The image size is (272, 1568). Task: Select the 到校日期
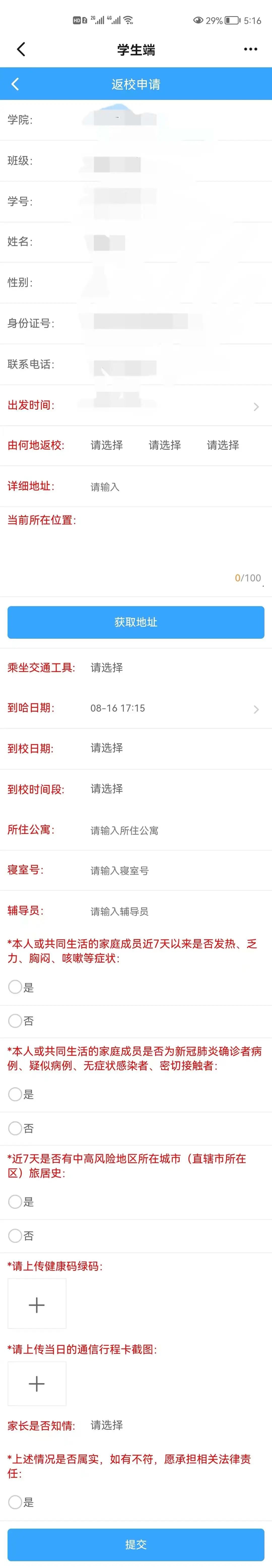(x=107, y=748)
